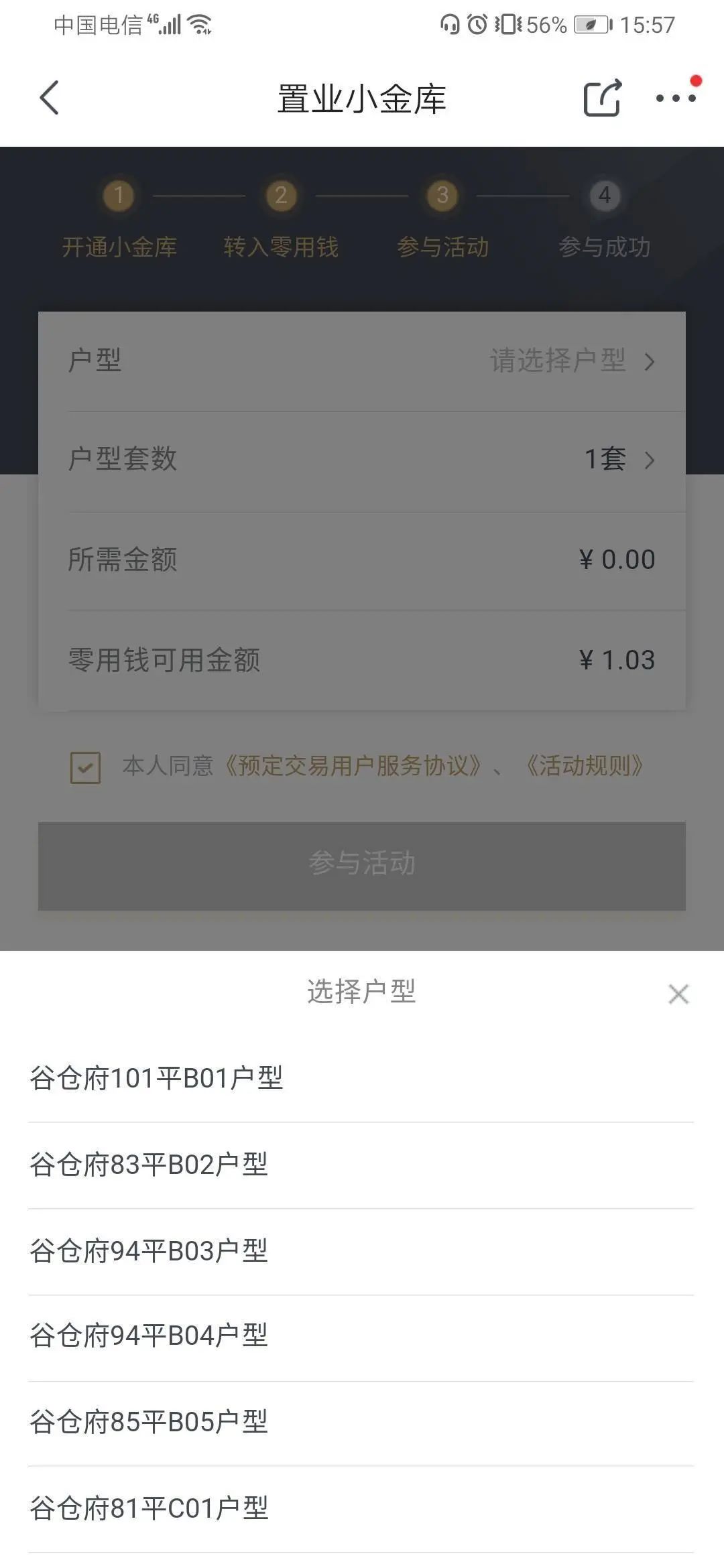Open the share icon at top right
The height and width of the screenshot is (1568, 724).
pos(601,97)
